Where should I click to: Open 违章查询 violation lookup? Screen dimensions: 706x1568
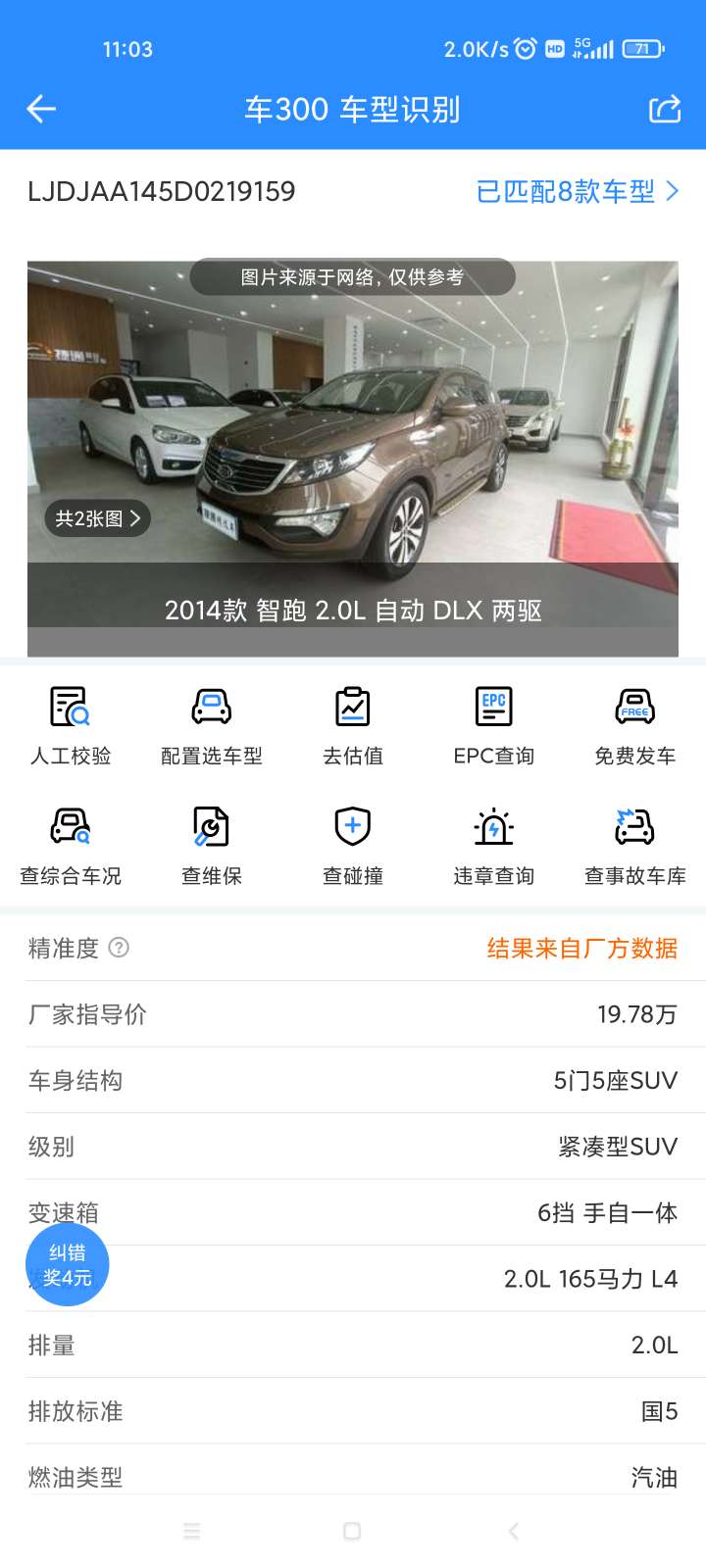pos(494,847)
